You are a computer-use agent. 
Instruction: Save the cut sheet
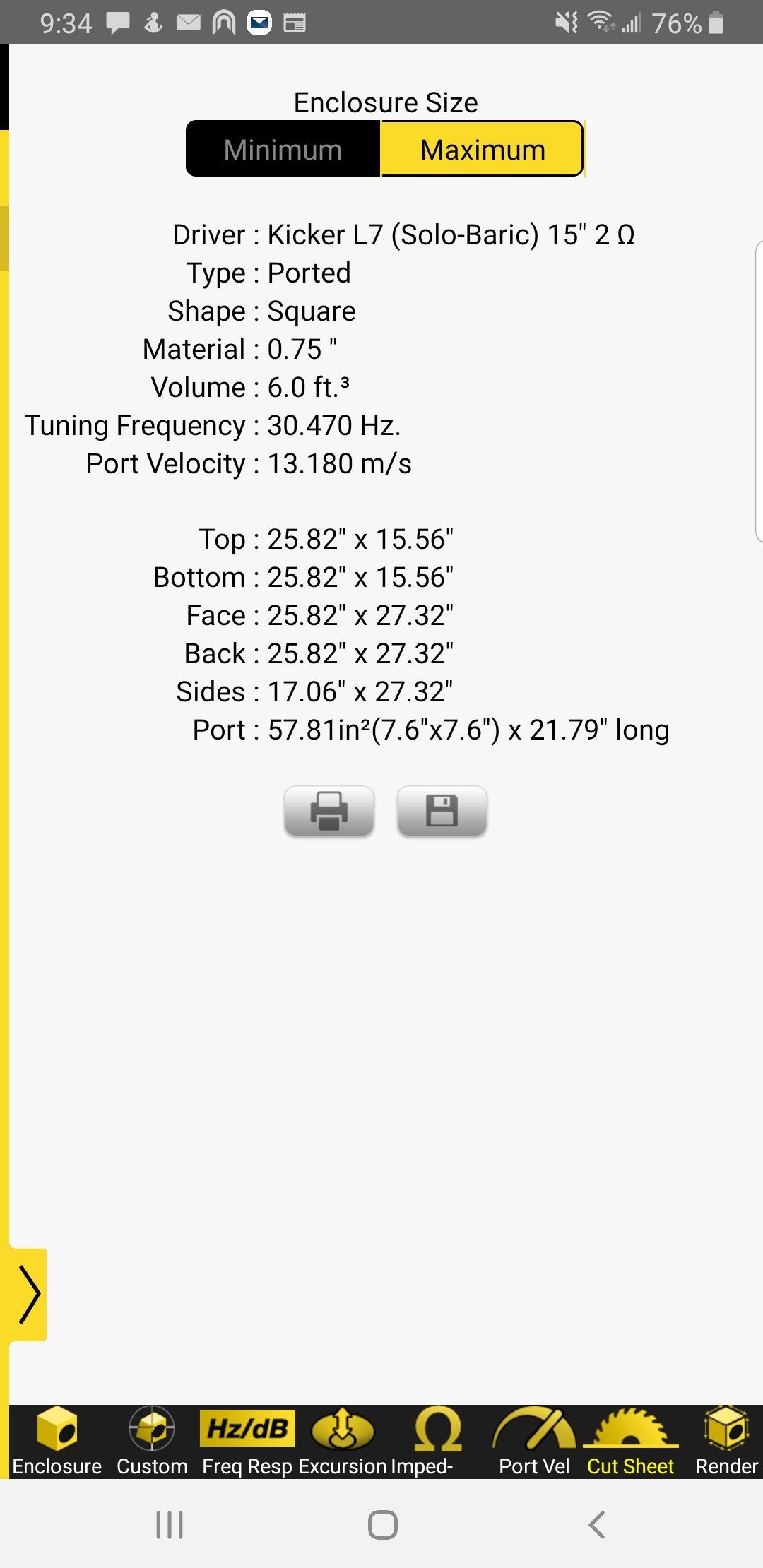442,811
